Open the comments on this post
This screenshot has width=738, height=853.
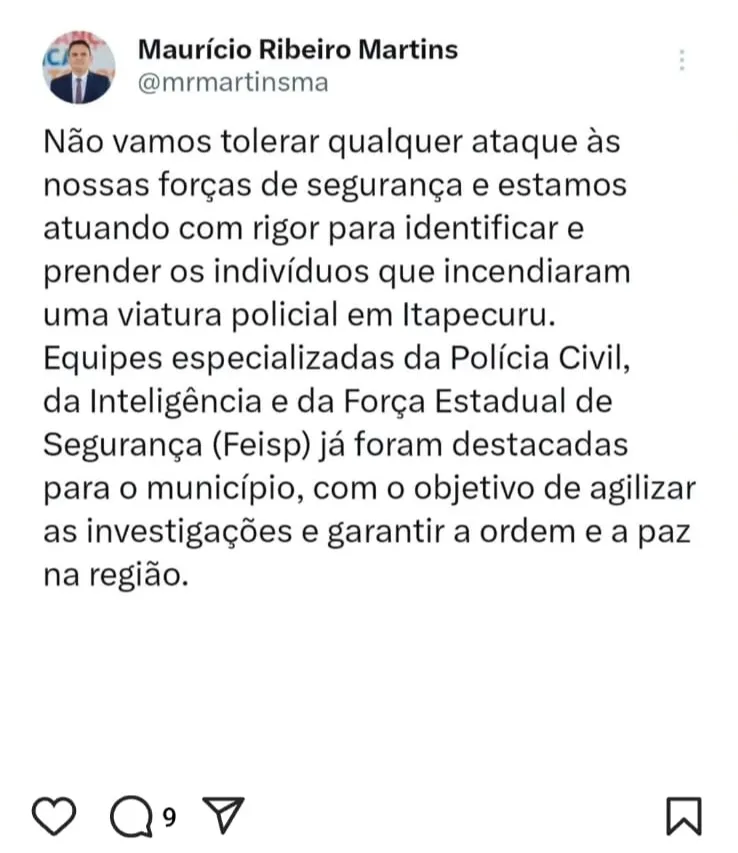[x=130, y=817]
